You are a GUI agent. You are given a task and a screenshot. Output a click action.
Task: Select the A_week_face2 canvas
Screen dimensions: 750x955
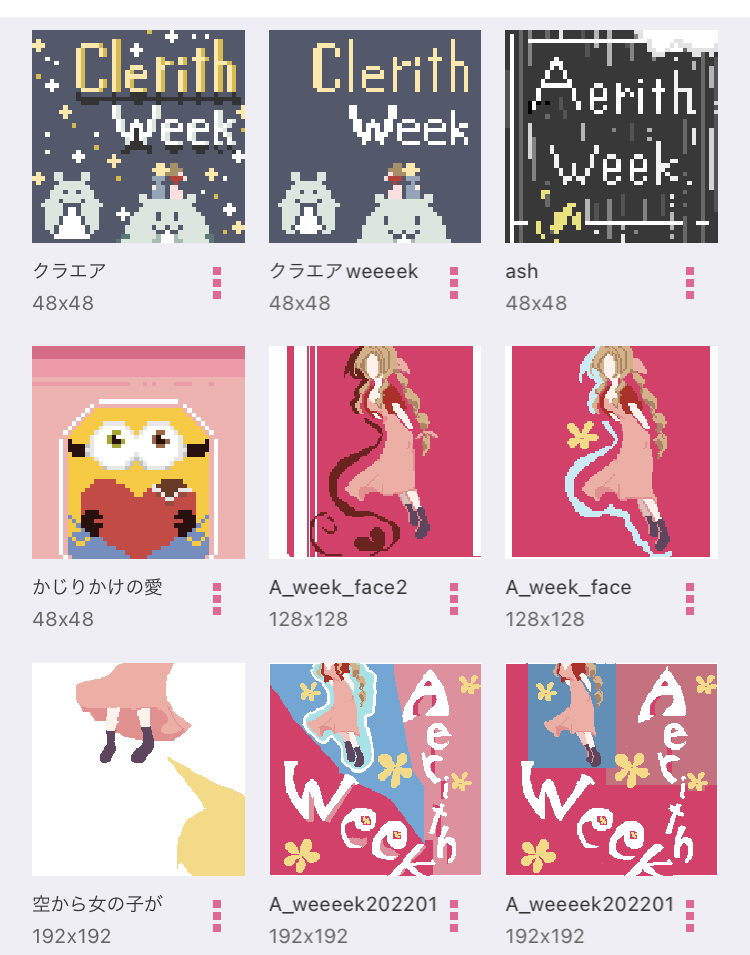click(375, 452)
